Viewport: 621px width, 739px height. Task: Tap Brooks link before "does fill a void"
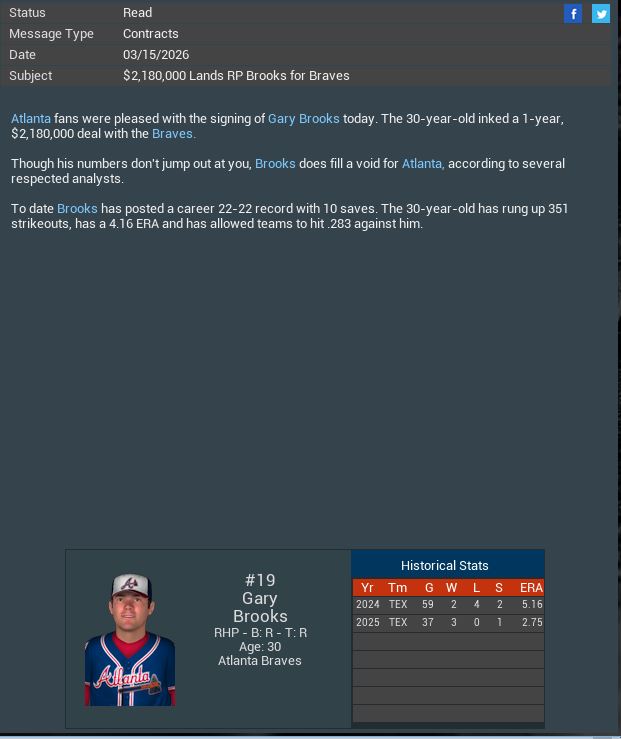tap(275, 163)
